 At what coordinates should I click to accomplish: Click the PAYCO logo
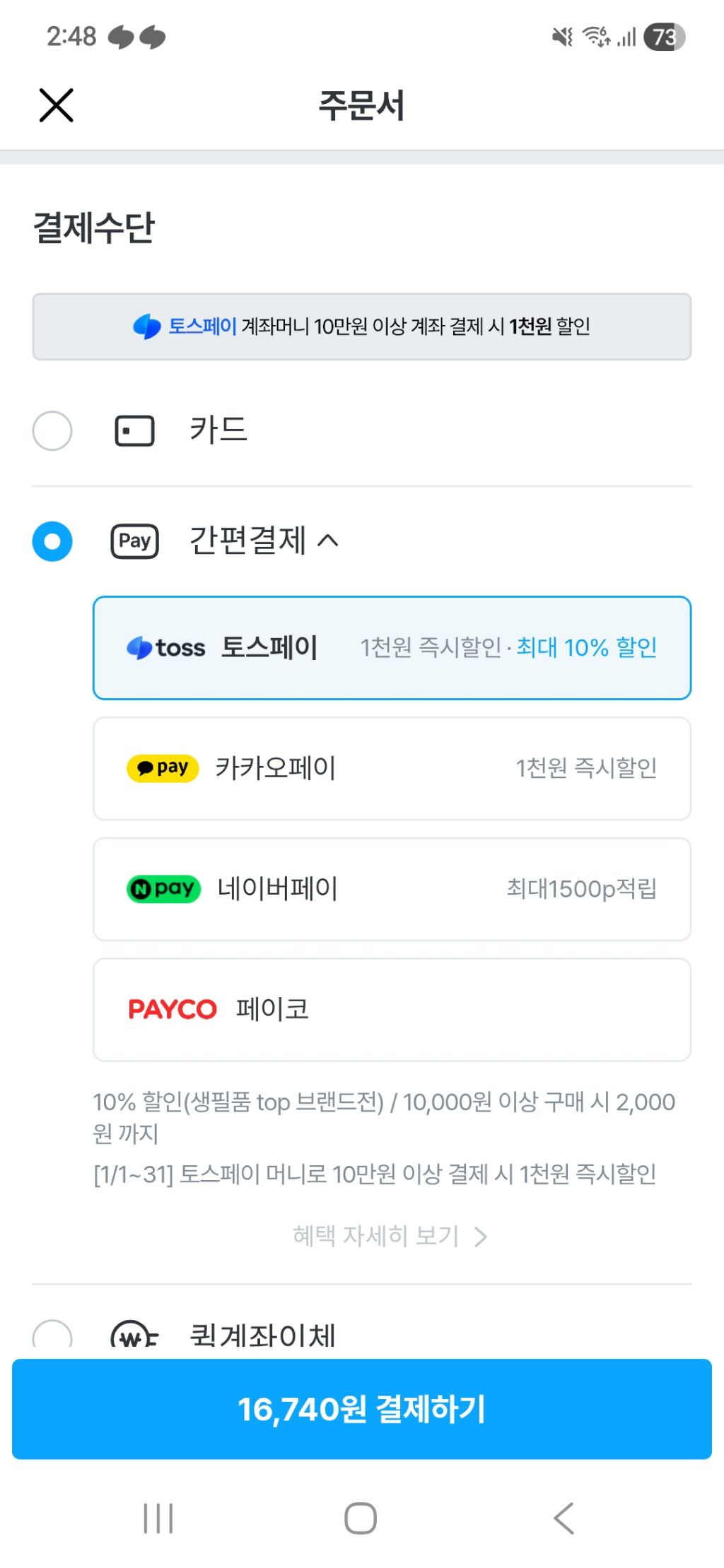pos(173,1010)
